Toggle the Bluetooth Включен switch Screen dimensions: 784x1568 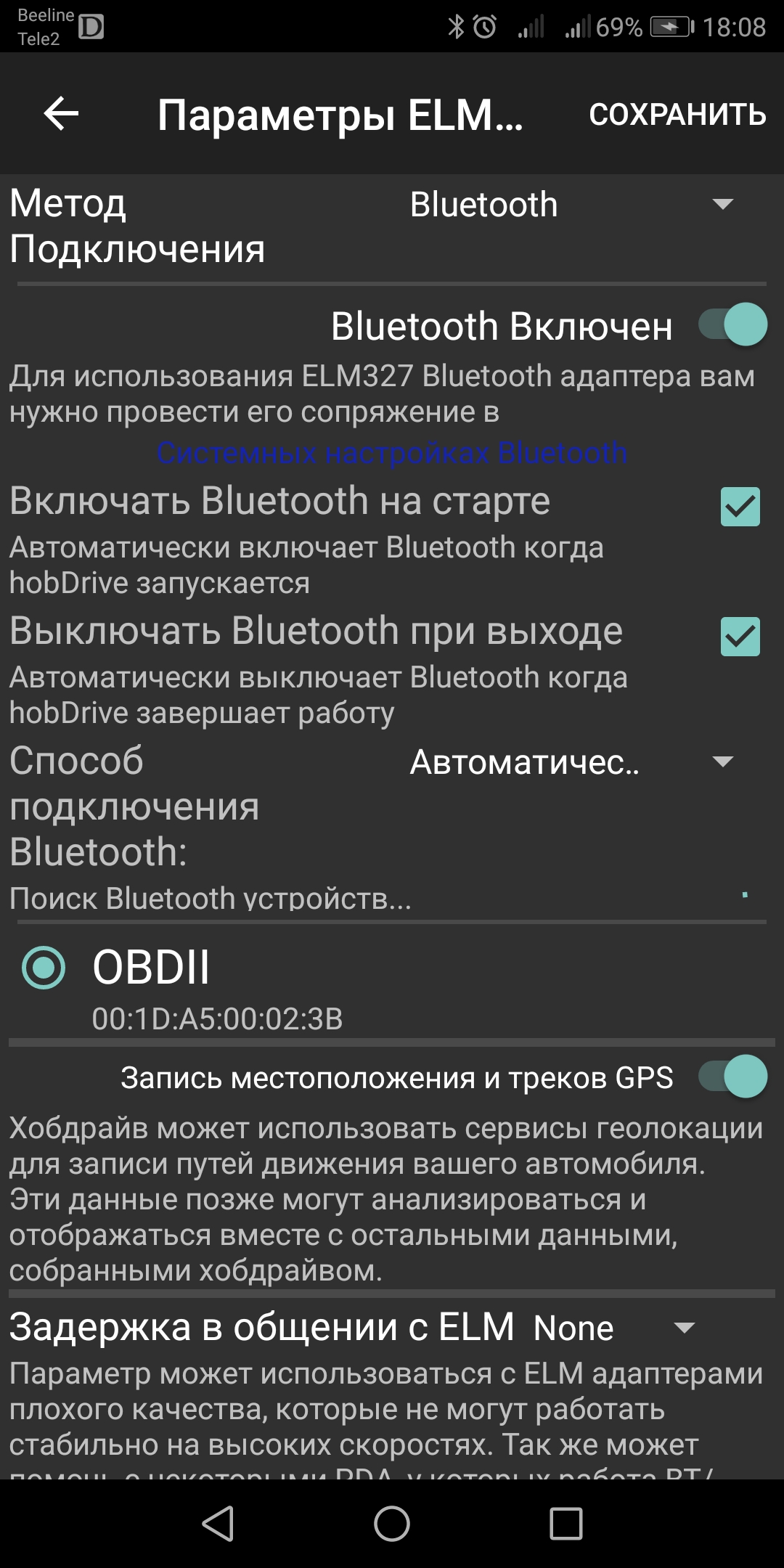click(x=732, y=324)
